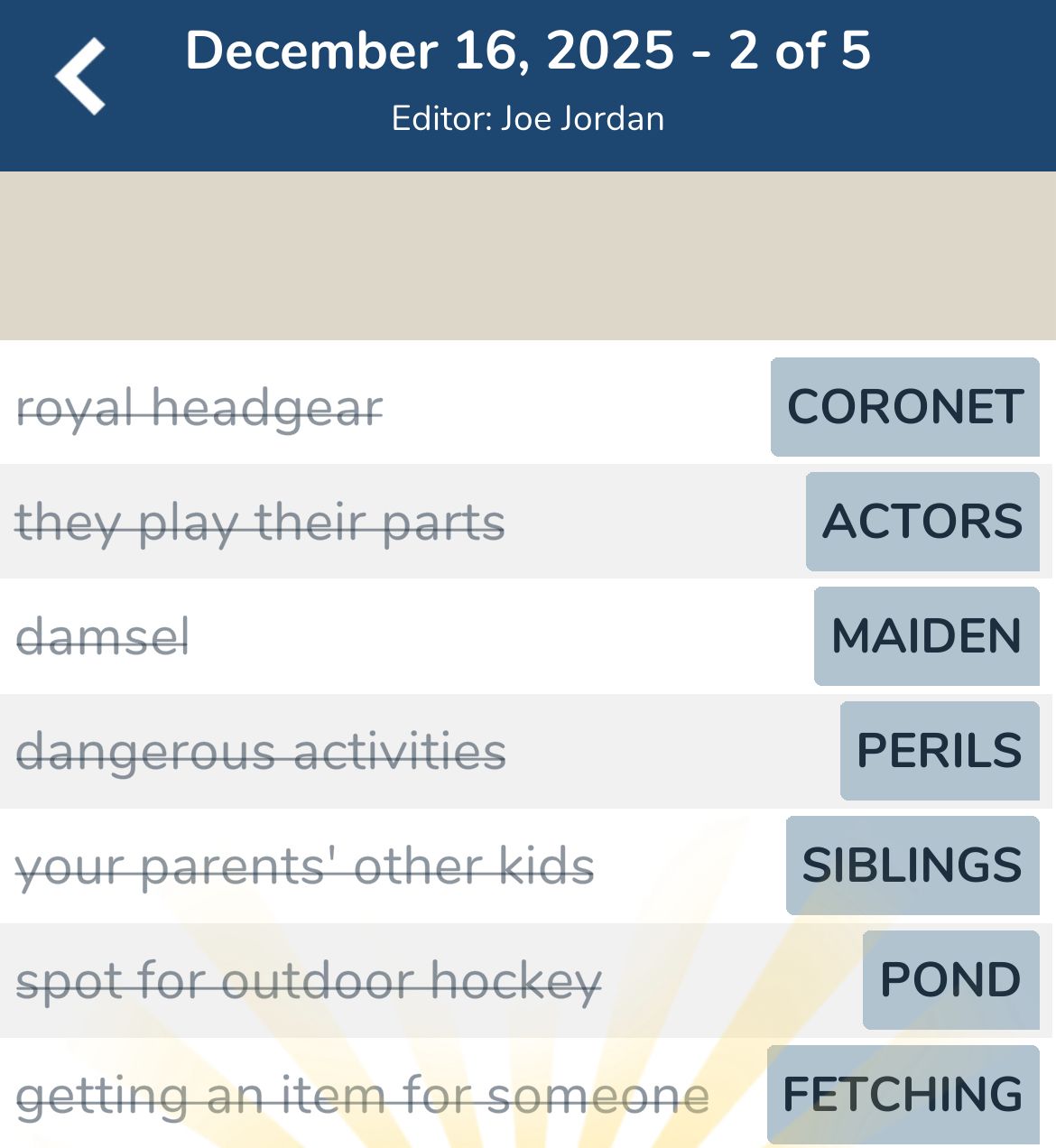Select the clue 'damsel'
This screenshot has width=1056, height=1148.
pos(104,637)
